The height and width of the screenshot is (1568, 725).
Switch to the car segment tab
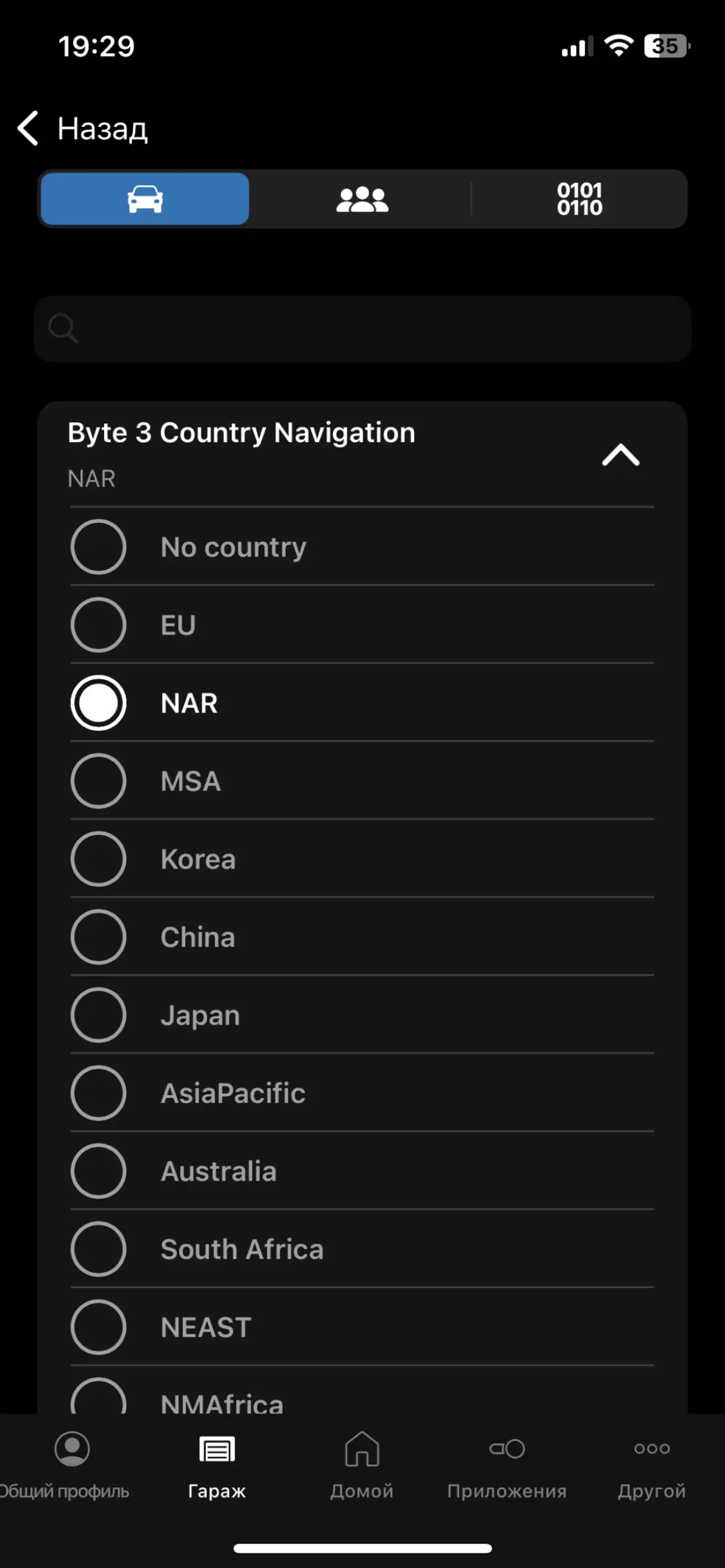(145, 199)
